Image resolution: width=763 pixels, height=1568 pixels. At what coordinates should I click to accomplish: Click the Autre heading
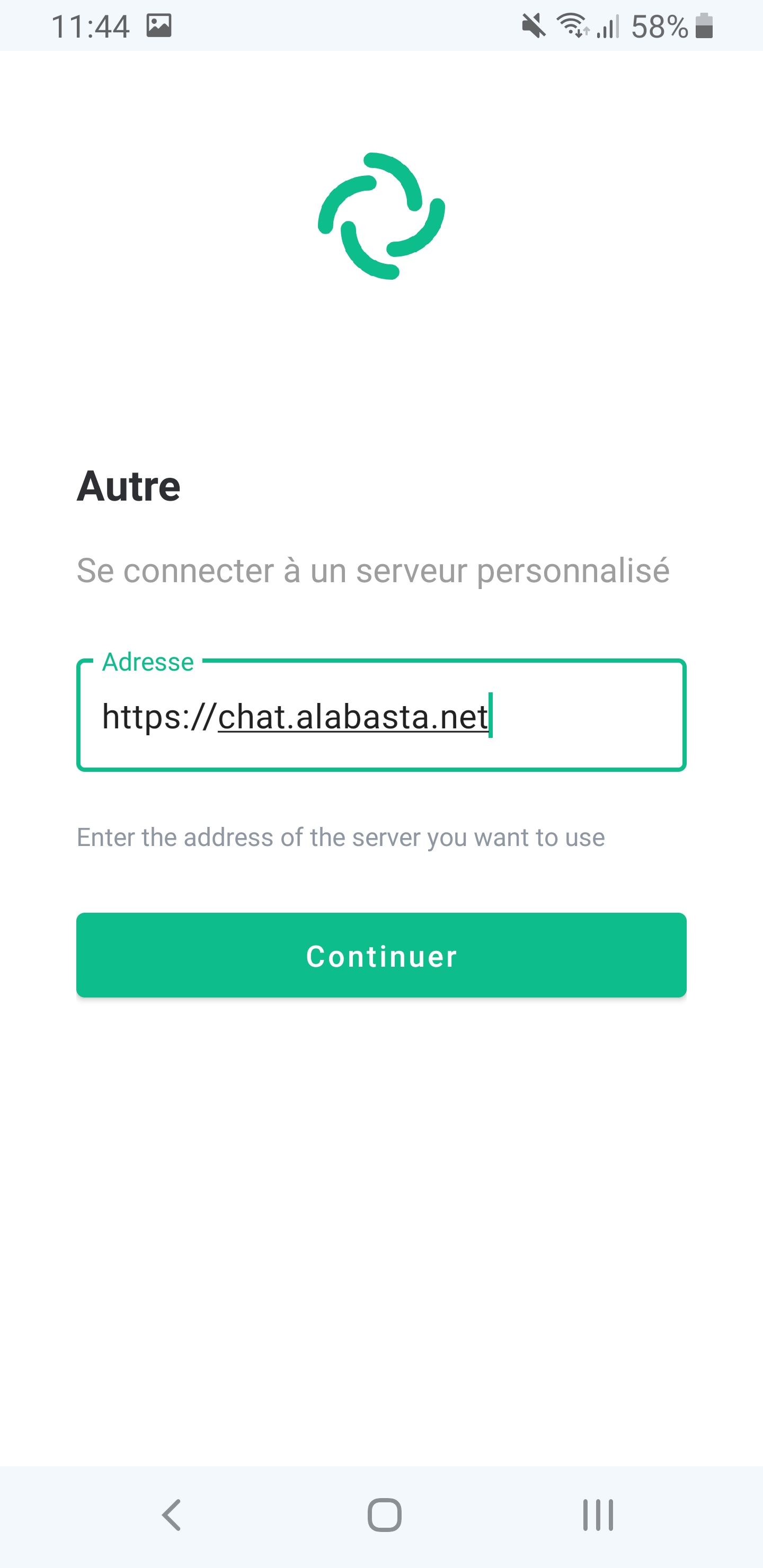click(x=128, y=485)
